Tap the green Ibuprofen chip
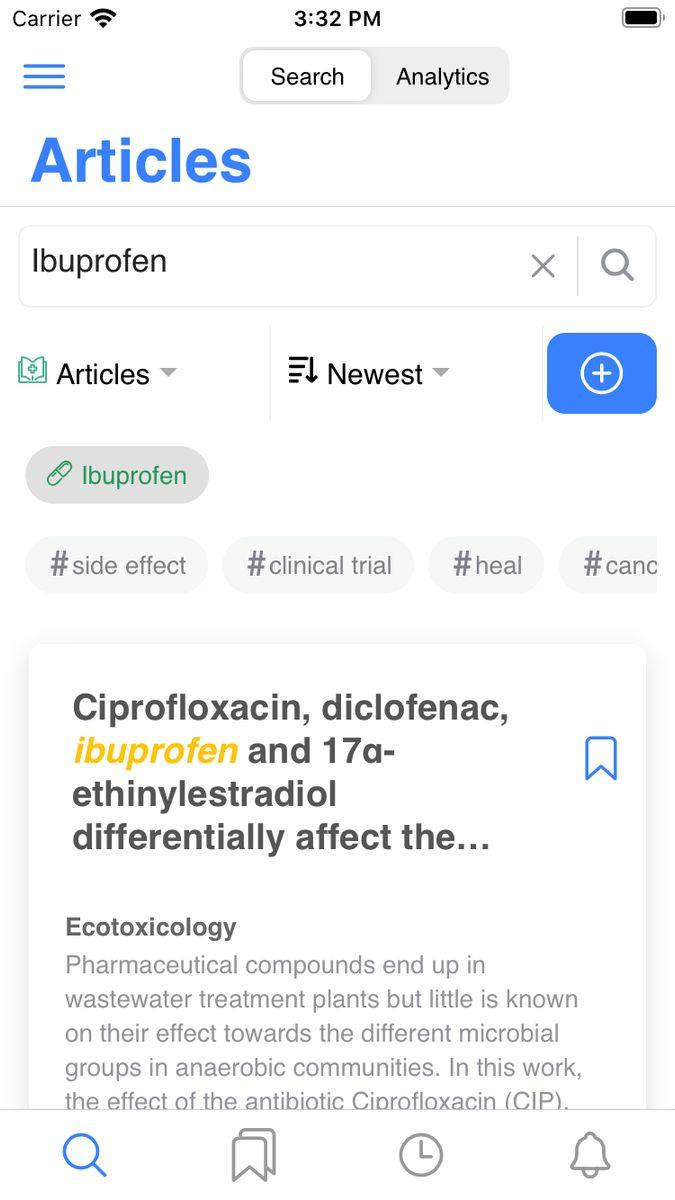675x1200 pixels. [x=117, y=475]
